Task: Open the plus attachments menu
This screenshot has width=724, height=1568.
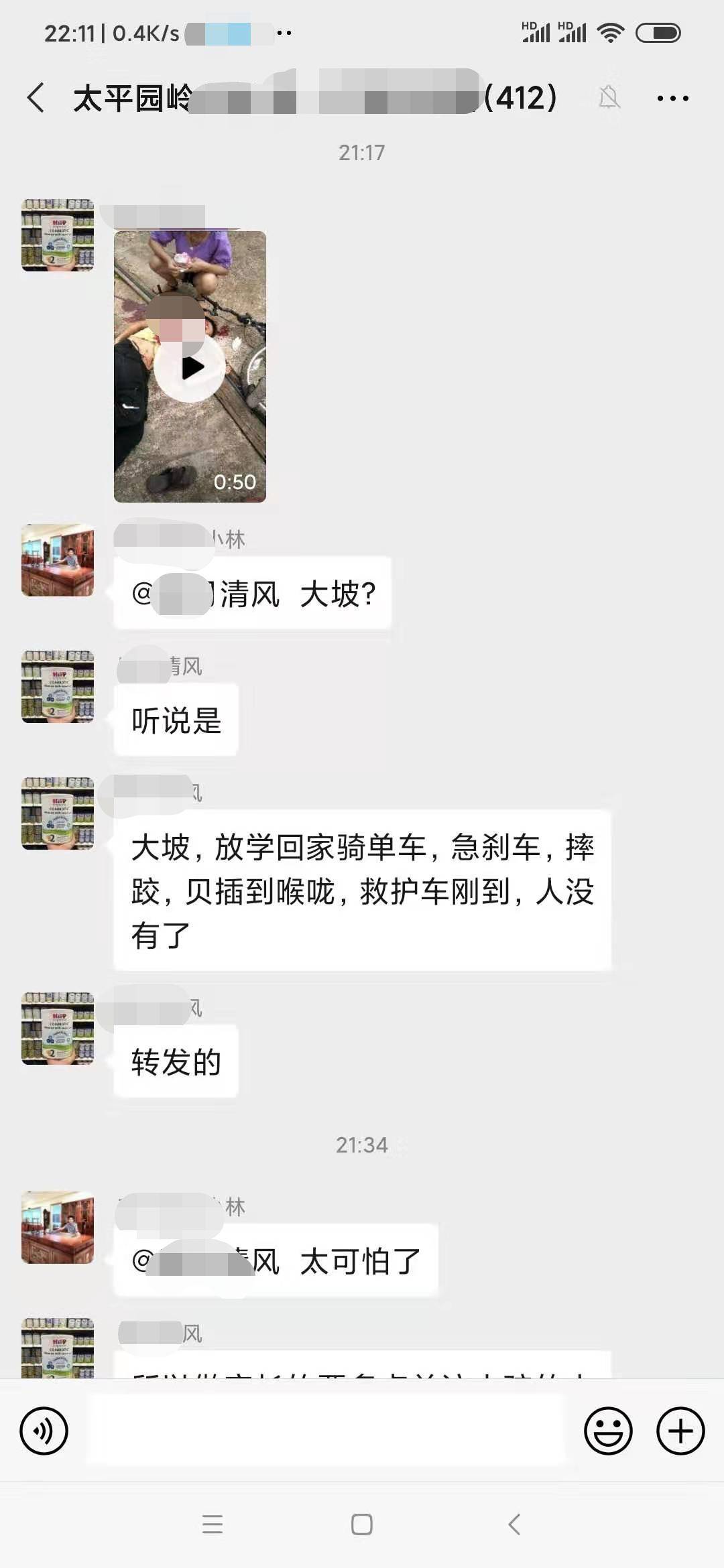Action: click(x=680, y=1431)
